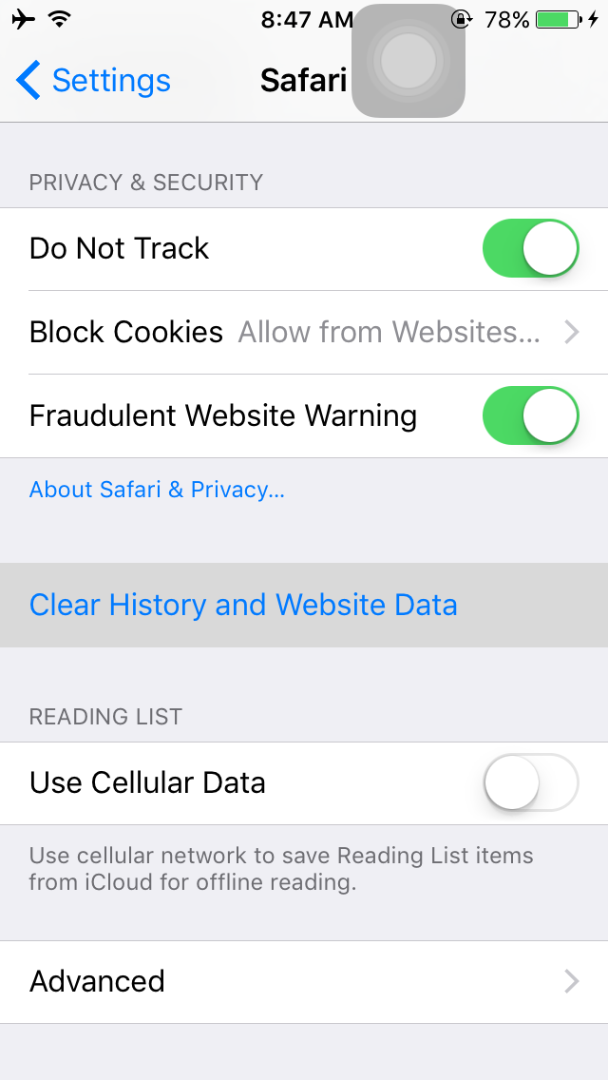Turn off Do Not Track

[x=530, y=249]
